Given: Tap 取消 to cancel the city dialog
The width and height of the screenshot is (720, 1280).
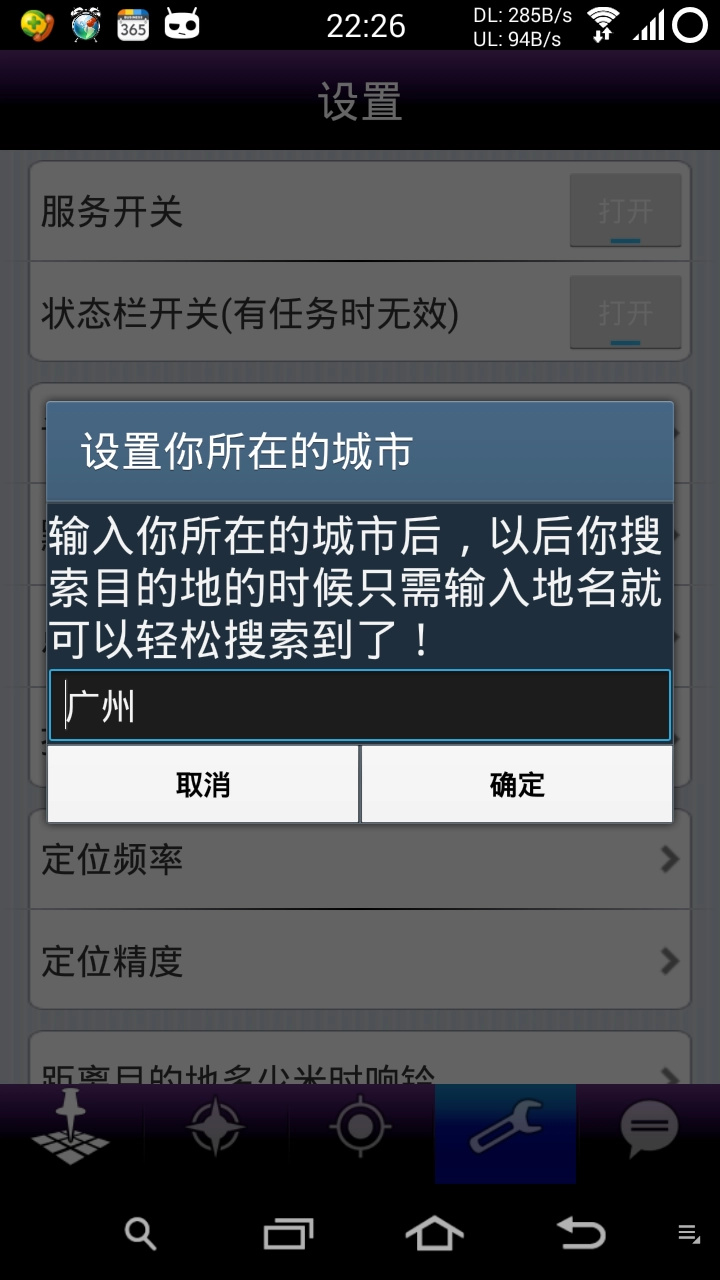Looking at the screenshot, I should click(x=203, y=784).
